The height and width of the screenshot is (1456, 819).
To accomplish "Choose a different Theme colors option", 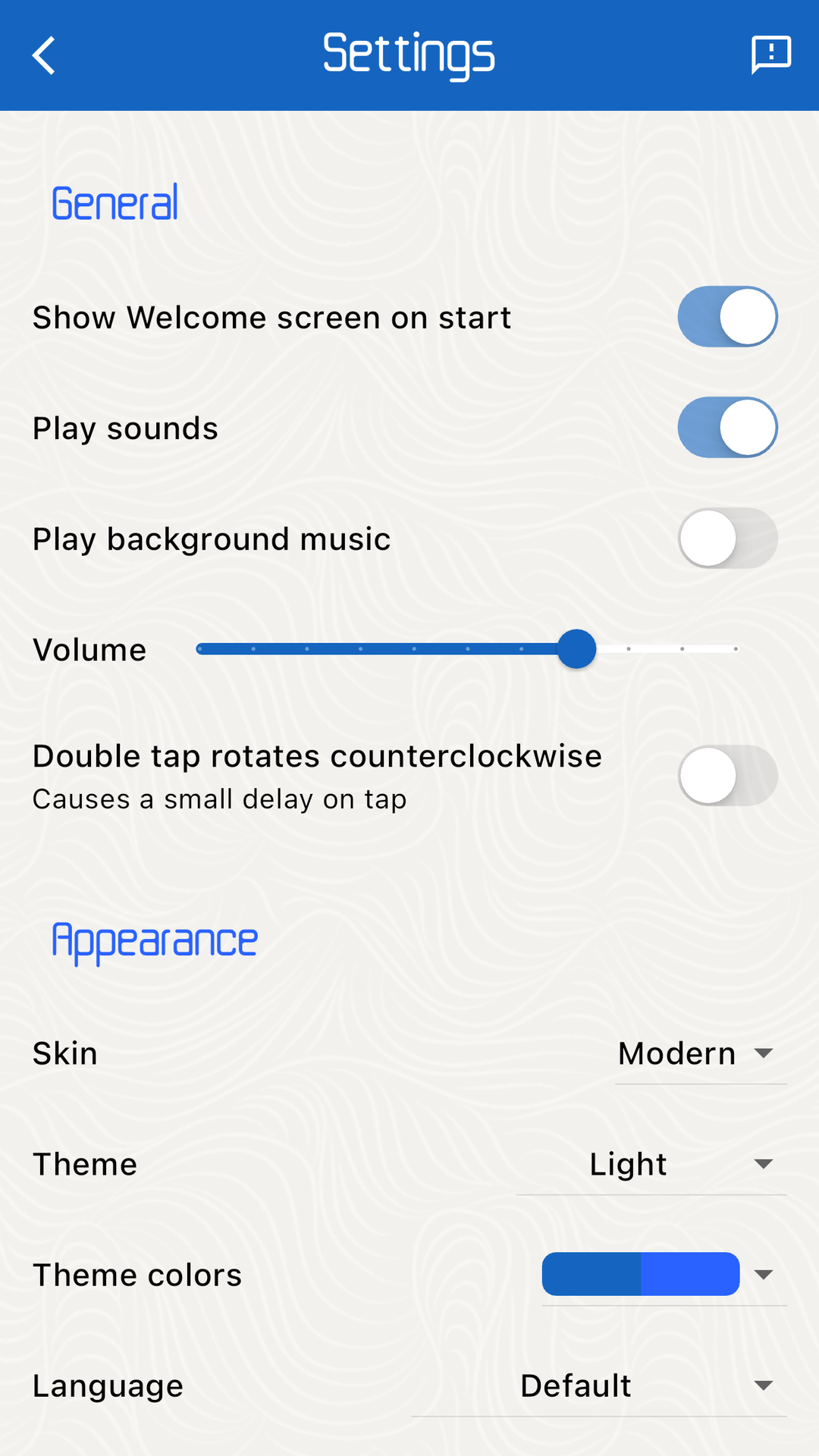I will point(663,1275).
